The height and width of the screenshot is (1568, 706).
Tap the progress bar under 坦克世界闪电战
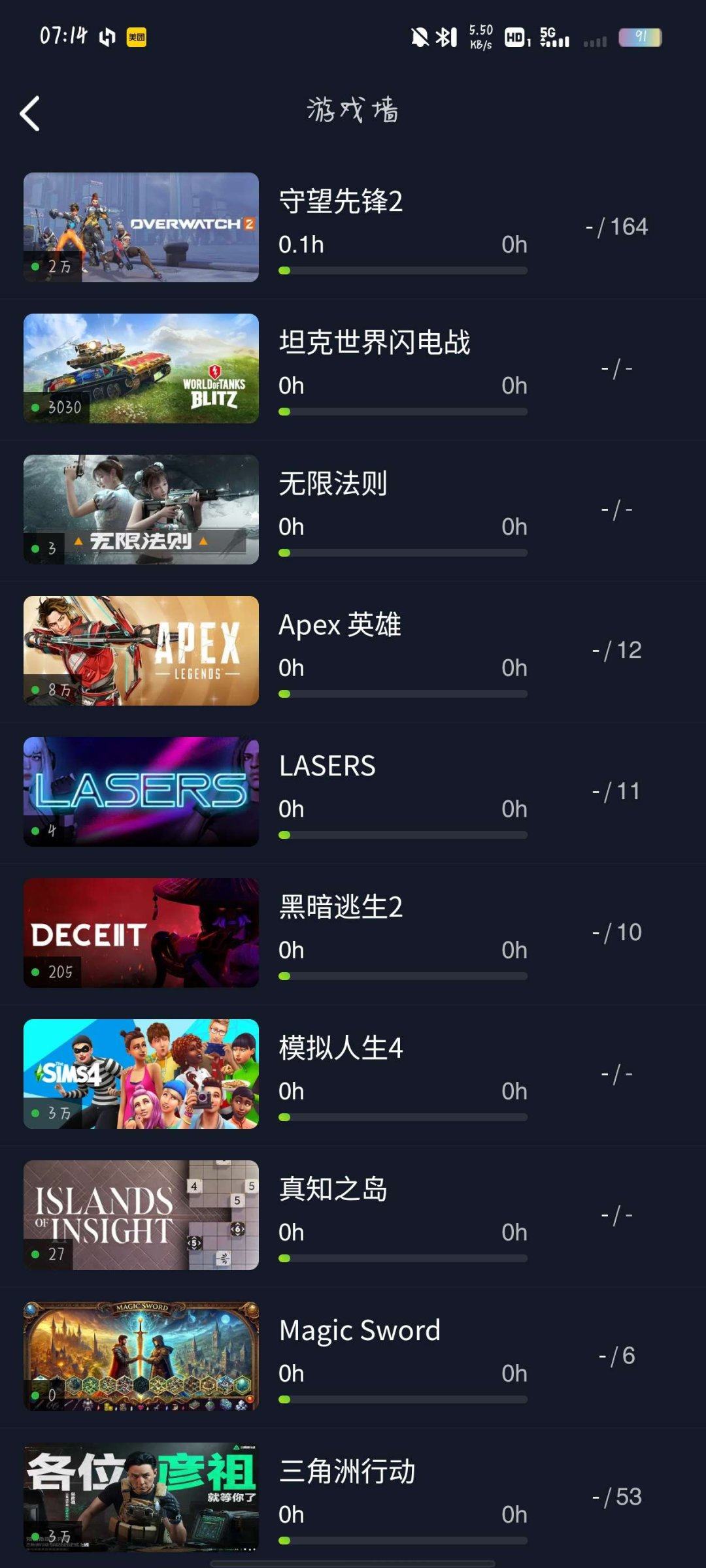coord(403,412)
